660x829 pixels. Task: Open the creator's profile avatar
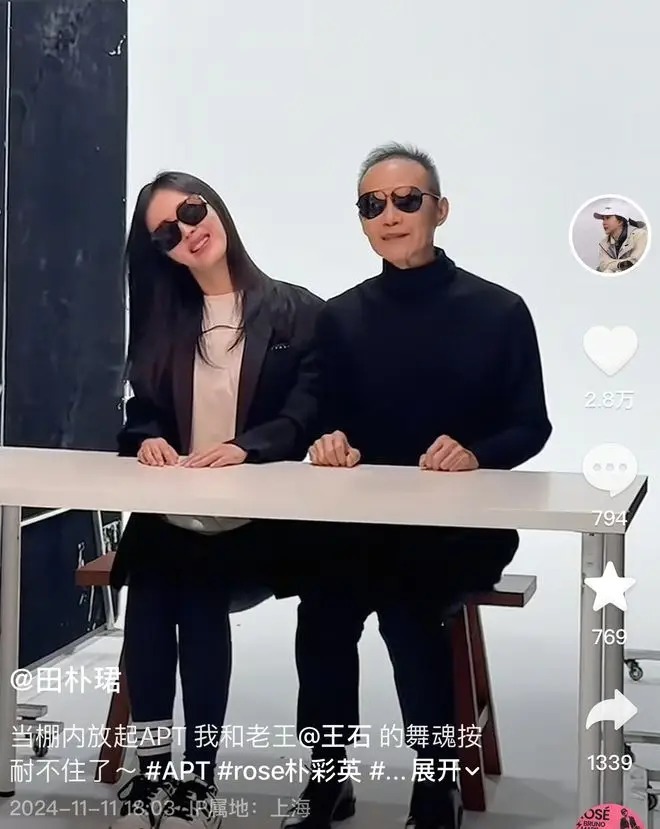tap(609, 236)
